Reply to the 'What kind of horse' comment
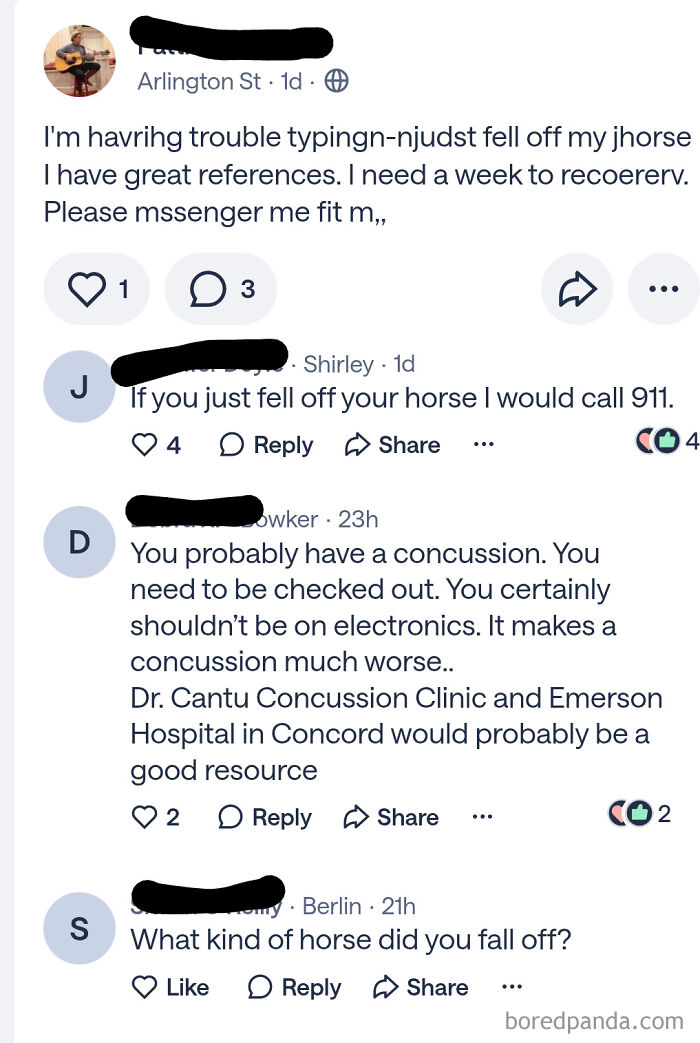The height and width of the screenshot is (1043, 700). pos(293,987)
